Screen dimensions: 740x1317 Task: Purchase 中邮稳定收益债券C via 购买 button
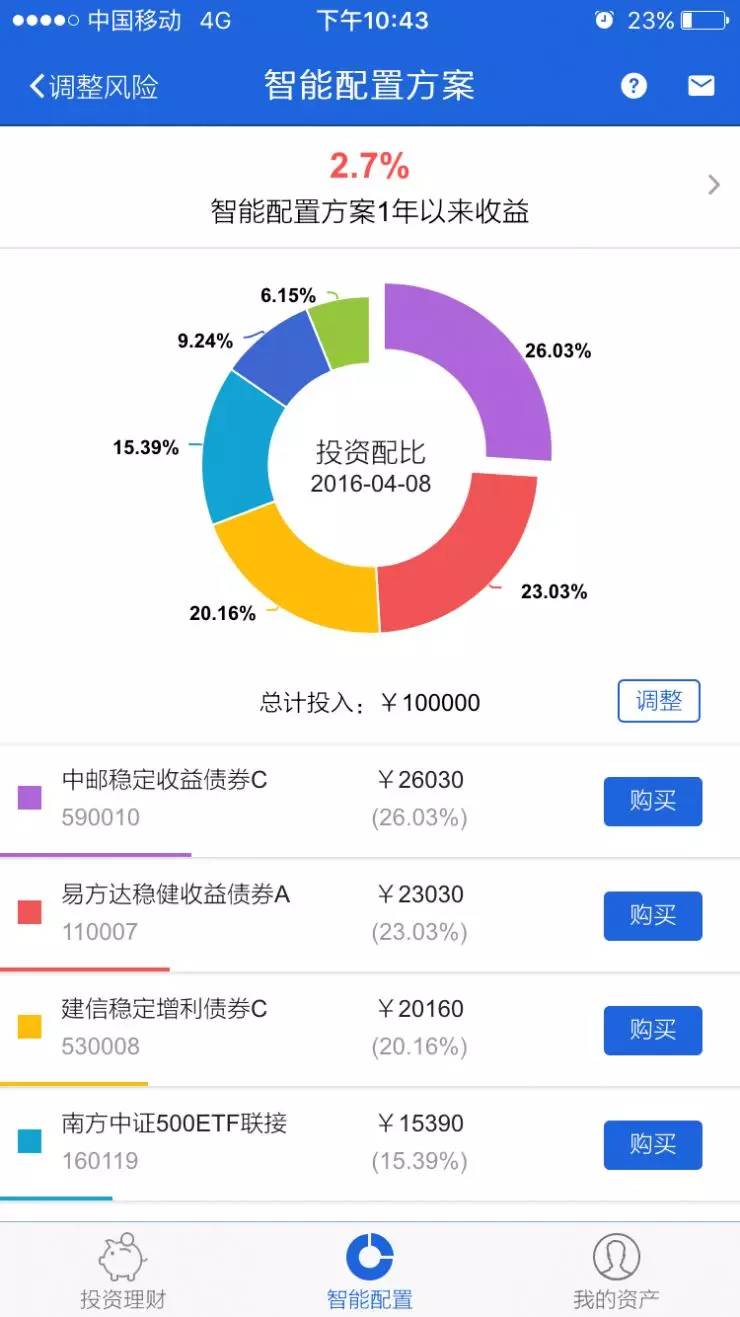coord(652,801)
